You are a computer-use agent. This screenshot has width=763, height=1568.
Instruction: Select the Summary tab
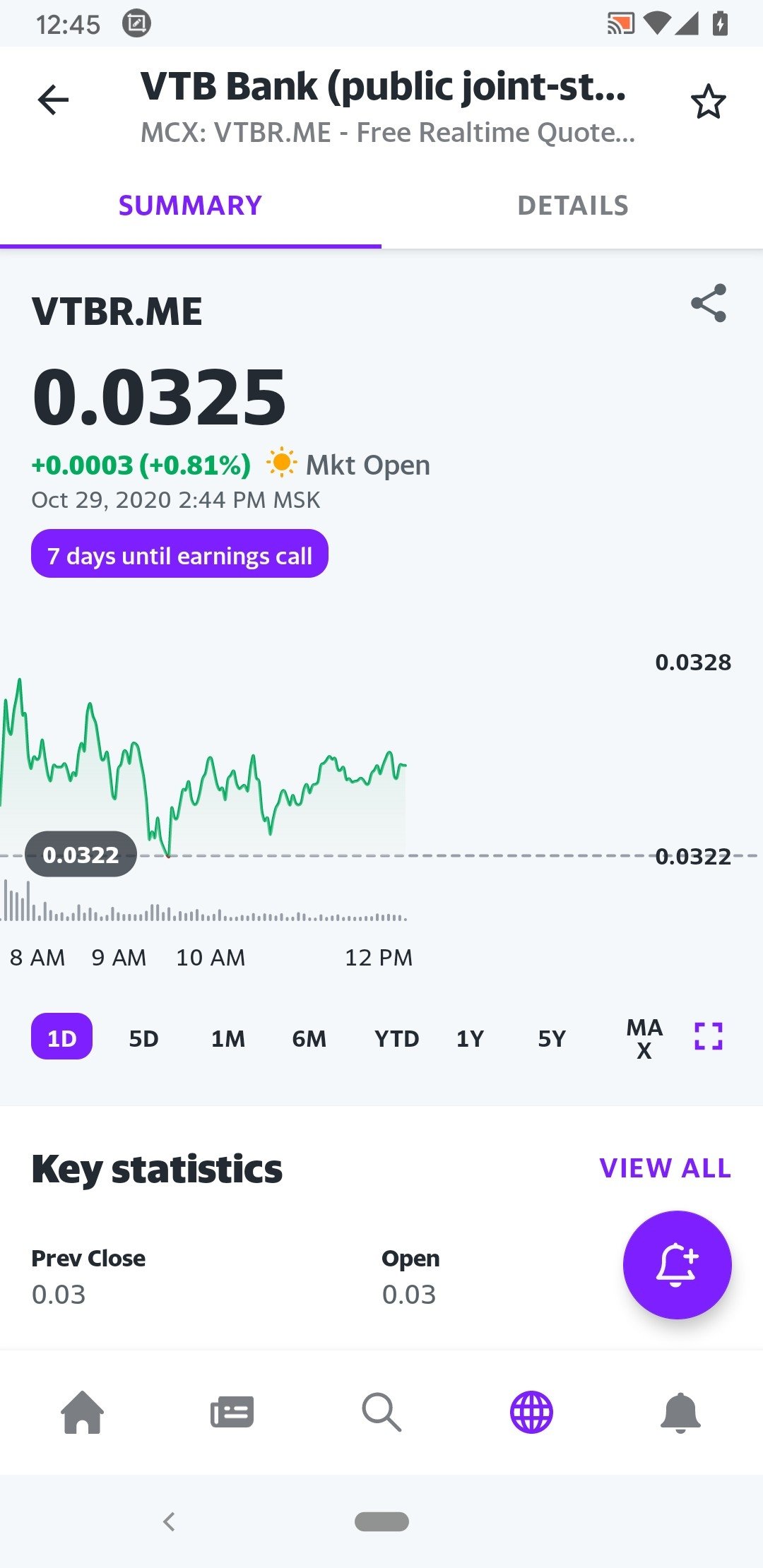[190, 206]
